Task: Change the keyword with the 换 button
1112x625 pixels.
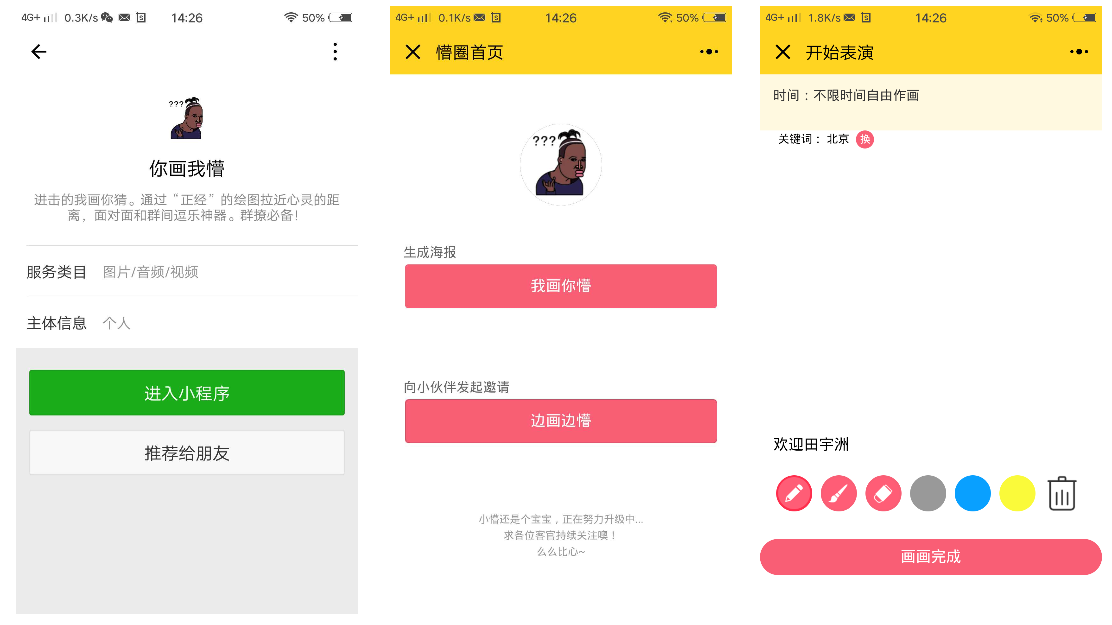Action: click(865, 139)
